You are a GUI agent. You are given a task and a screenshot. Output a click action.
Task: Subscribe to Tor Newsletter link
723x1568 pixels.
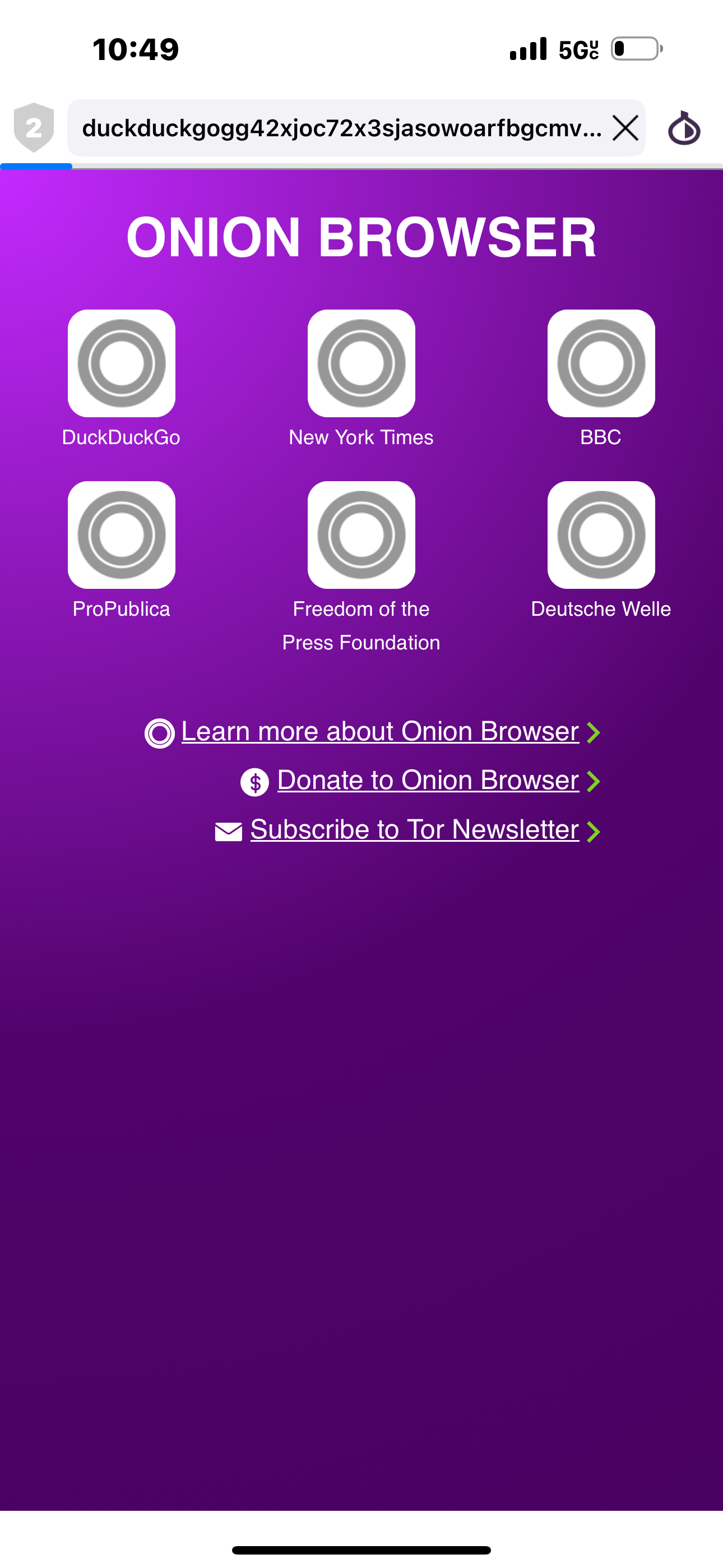point(414,829)
